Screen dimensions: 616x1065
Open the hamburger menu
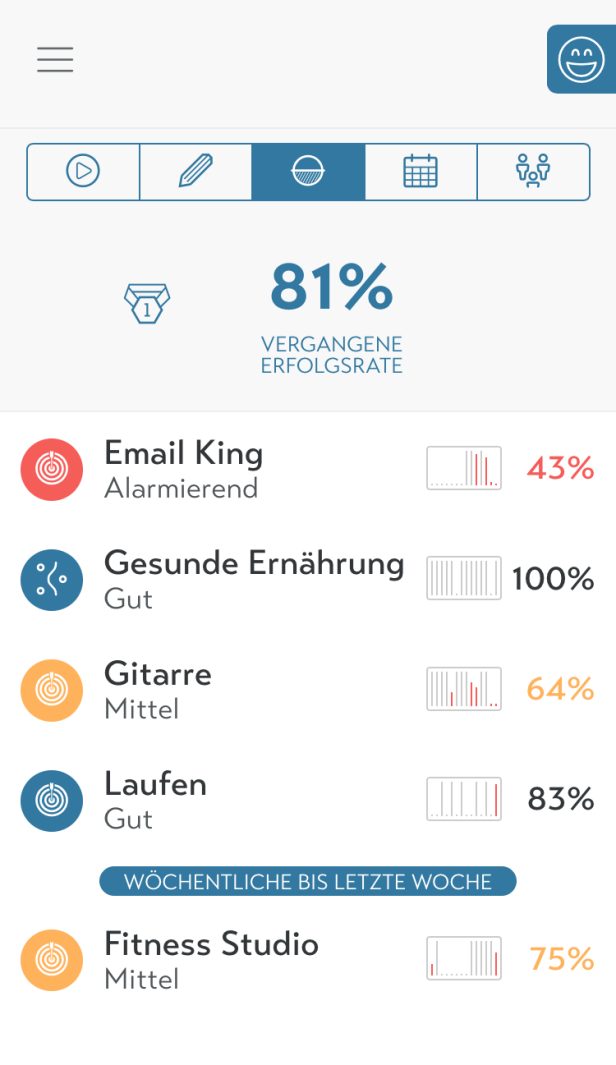pos(55,59)
